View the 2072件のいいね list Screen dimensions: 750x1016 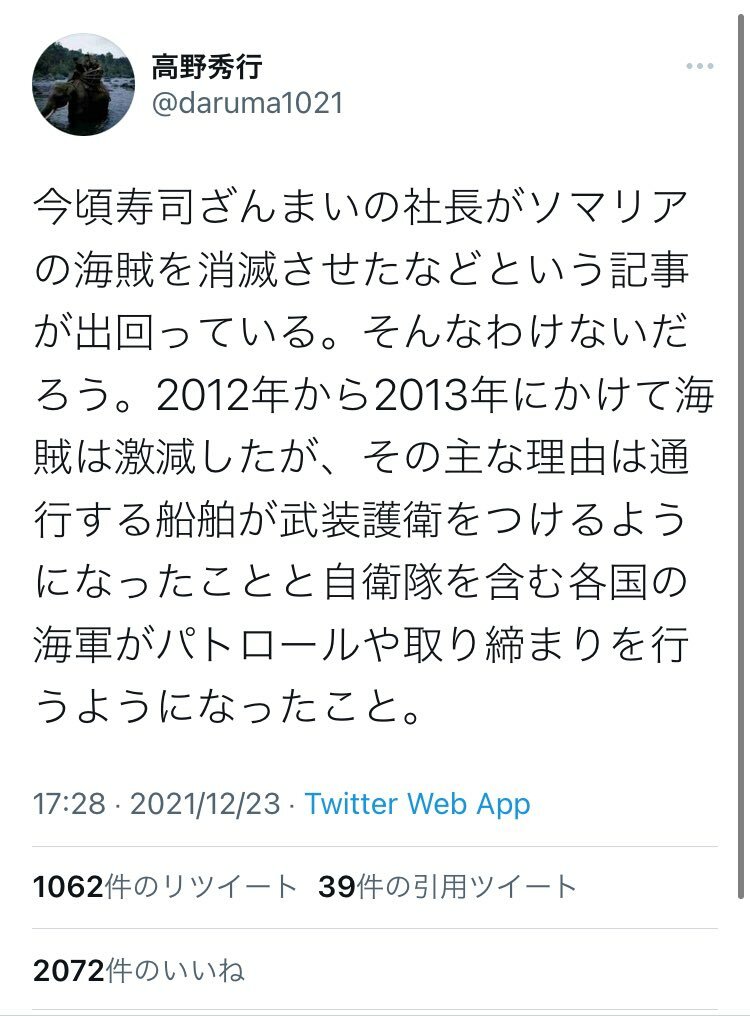click(x=138, y=970)
